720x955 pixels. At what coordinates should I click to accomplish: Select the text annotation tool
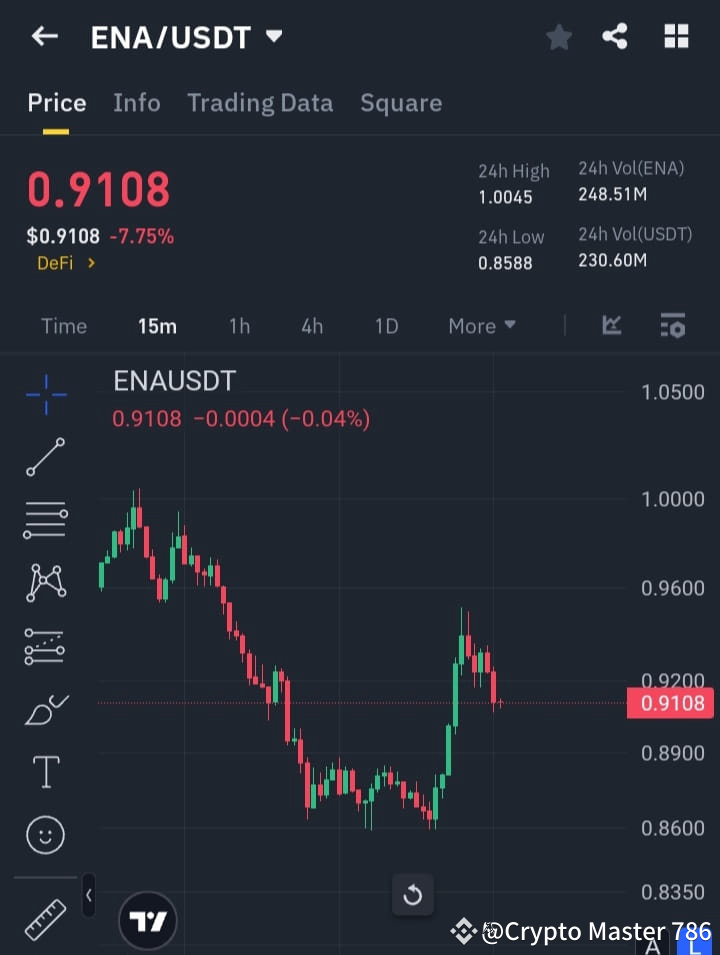tap(45, 771)
